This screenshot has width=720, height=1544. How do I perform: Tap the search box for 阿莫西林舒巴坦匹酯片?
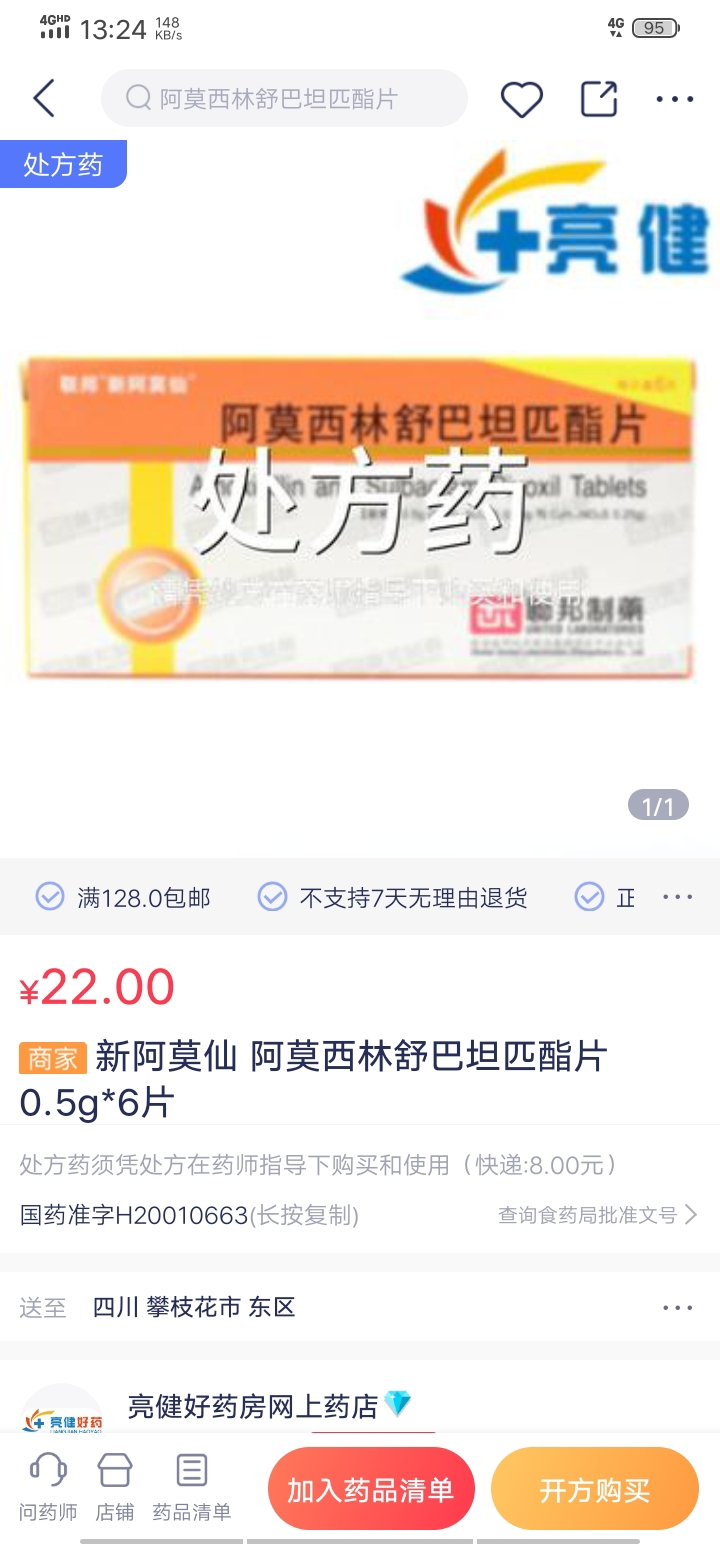[x=284, y=98]
